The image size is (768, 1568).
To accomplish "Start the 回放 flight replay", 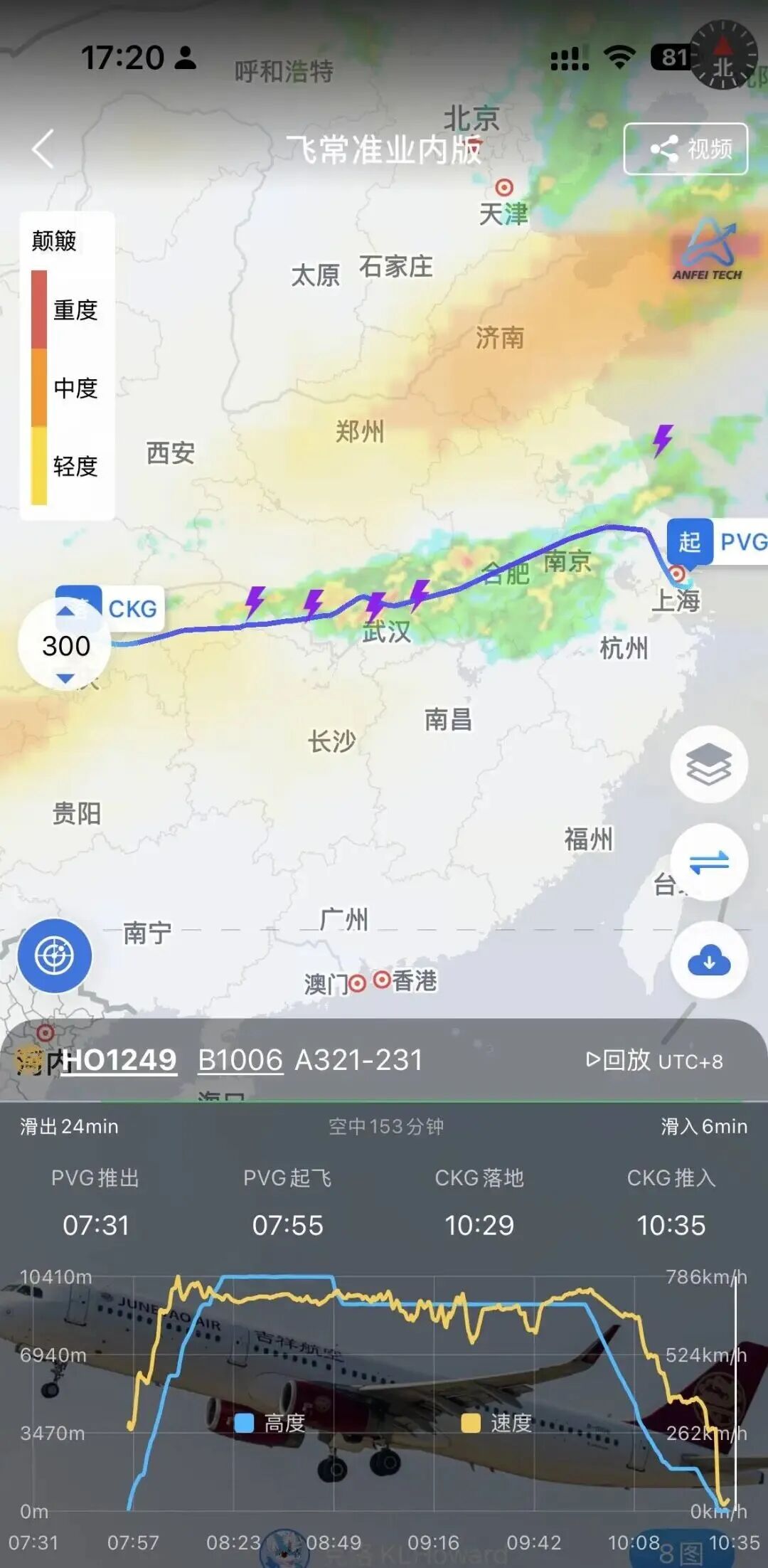I will pyautogui.click(x=617, y=1060).
